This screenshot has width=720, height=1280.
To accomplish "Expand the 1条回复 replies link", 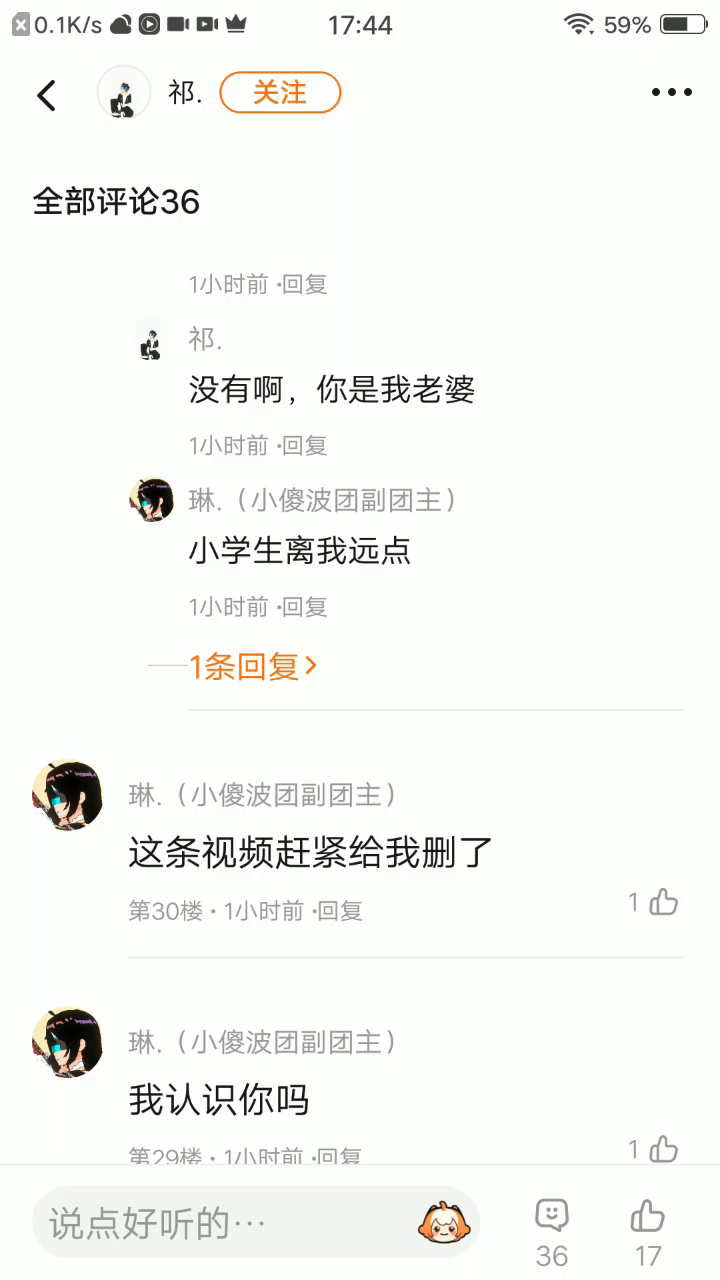I will pos(254,666).
